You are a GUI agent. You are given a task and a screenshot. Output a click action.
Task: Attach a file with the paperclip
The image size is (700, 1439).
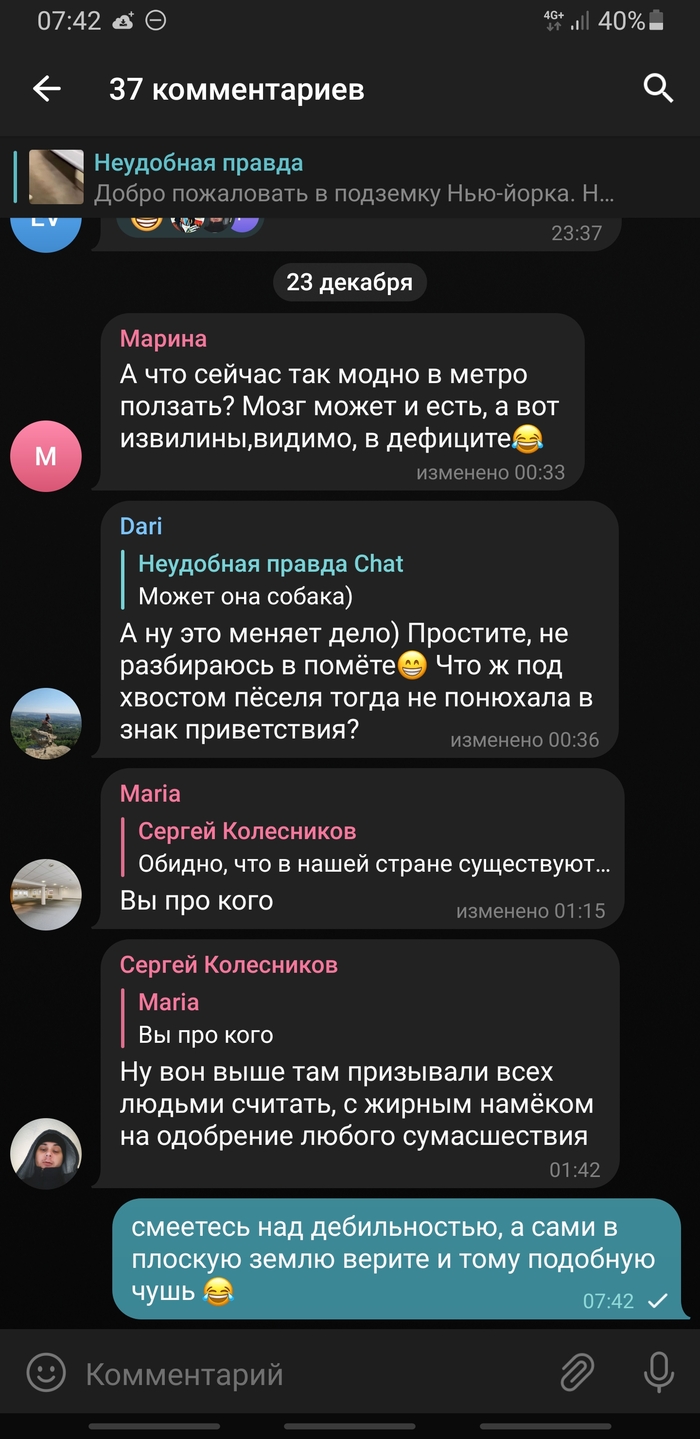click(577, 1374)
